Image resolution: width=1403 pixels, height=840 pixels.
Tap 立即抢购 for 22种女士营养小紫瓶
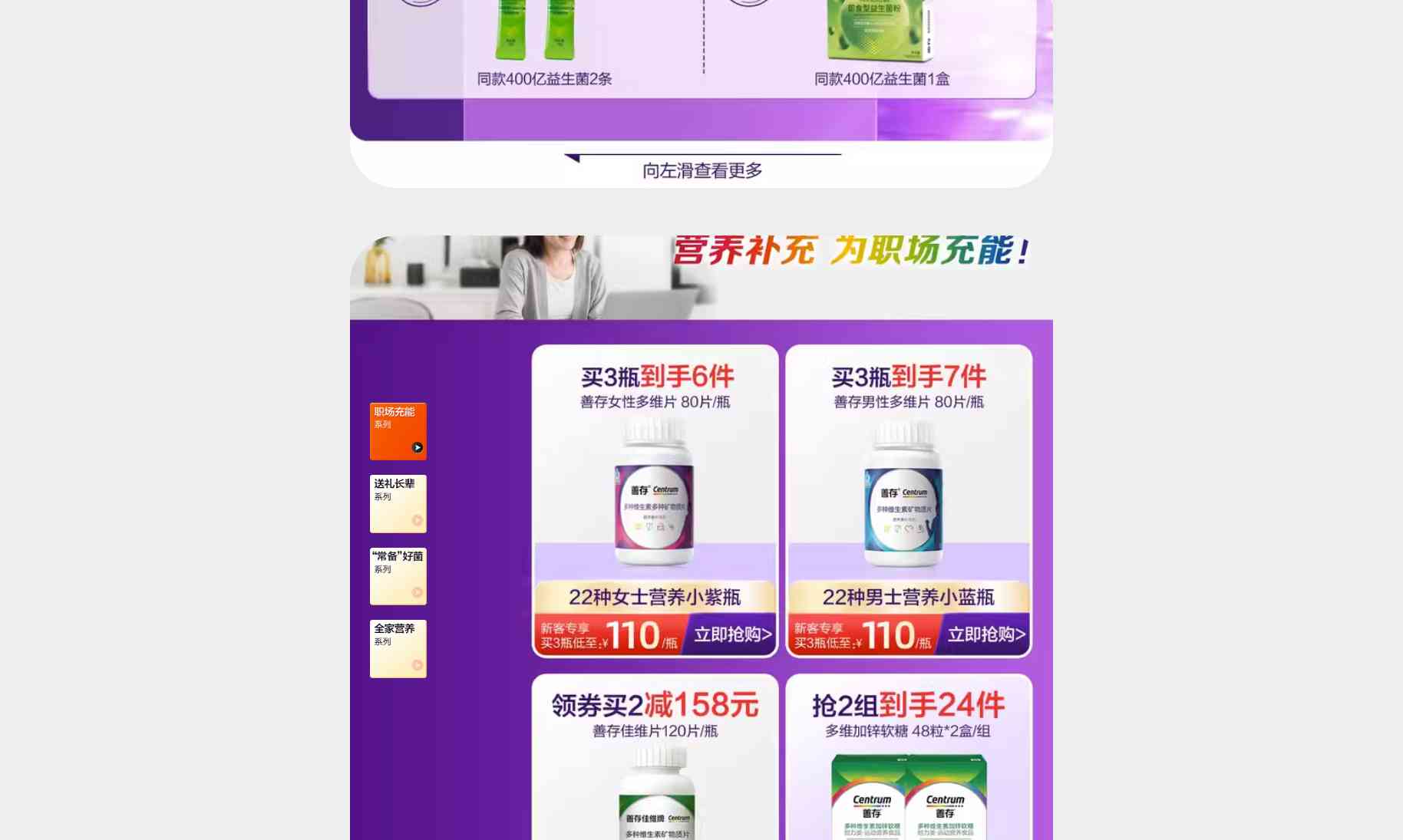click(731, 634)
